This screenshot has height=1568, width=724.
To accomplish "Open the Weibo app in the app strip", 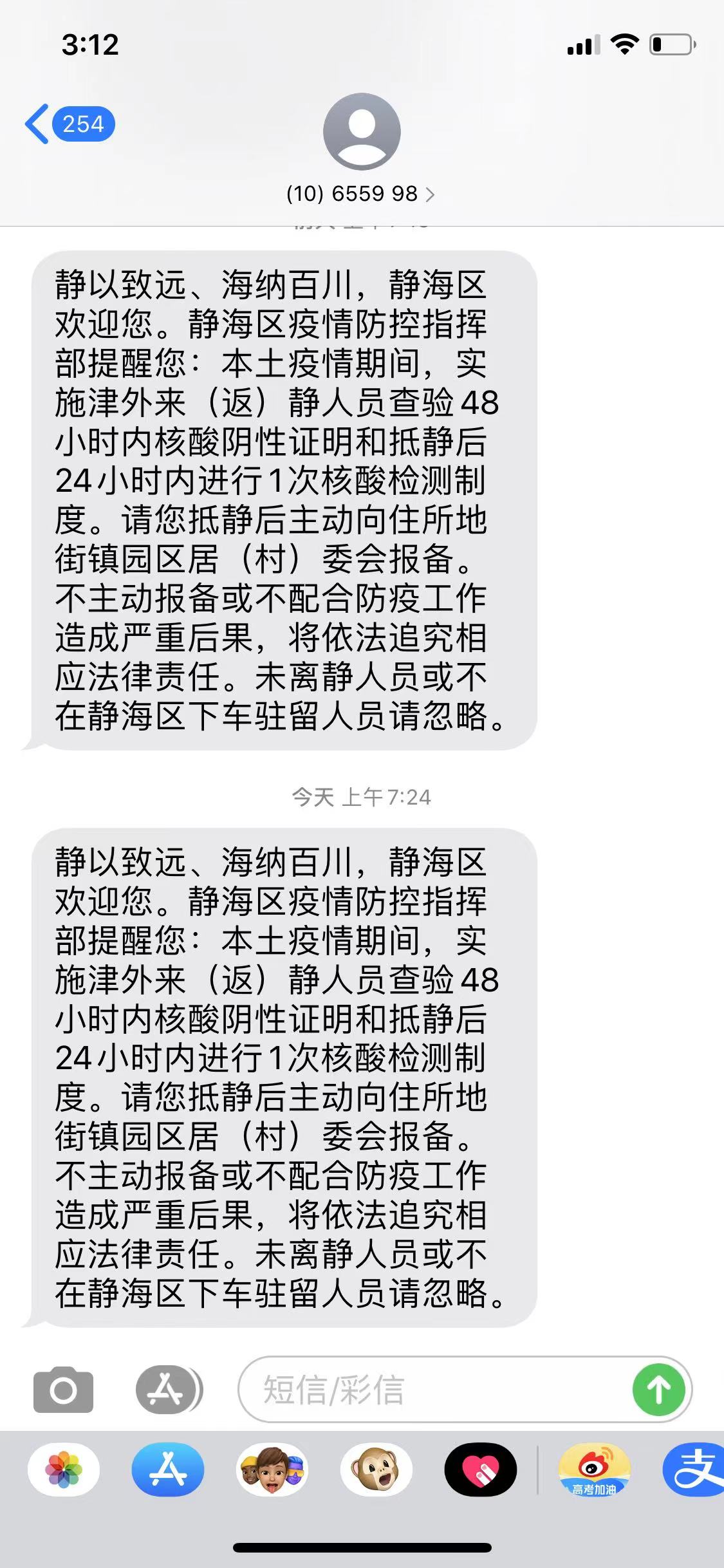I will coord(595,1470).
